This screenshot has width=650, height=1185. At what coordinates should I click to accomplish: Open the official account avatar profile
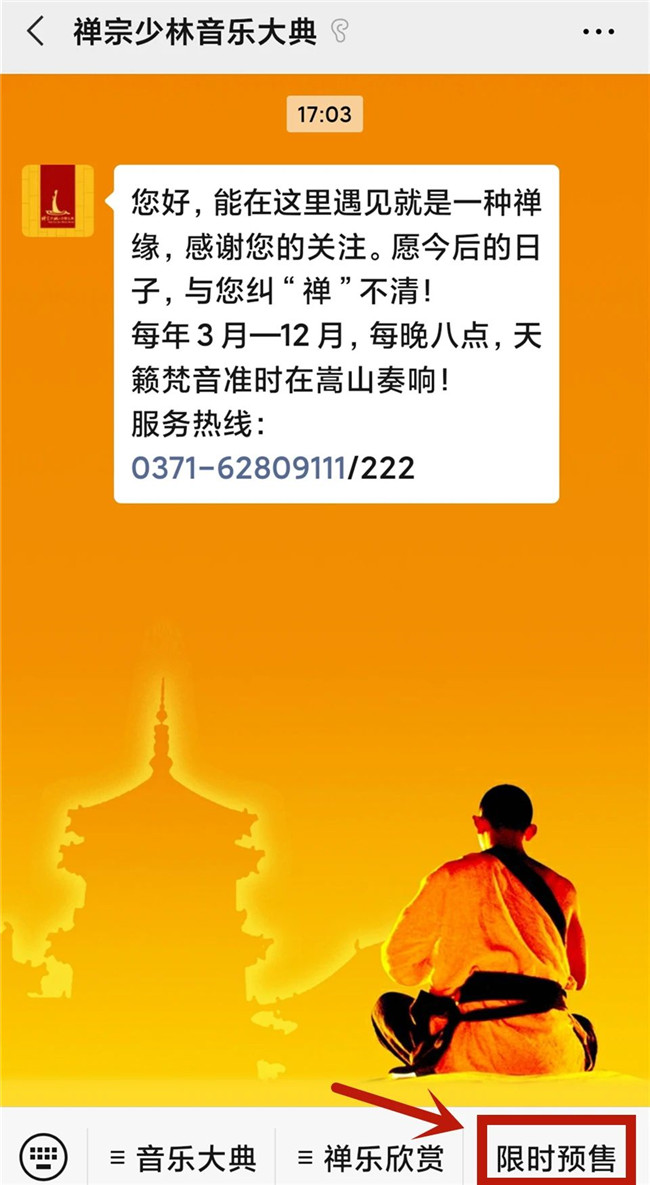[x=58, y=200]
